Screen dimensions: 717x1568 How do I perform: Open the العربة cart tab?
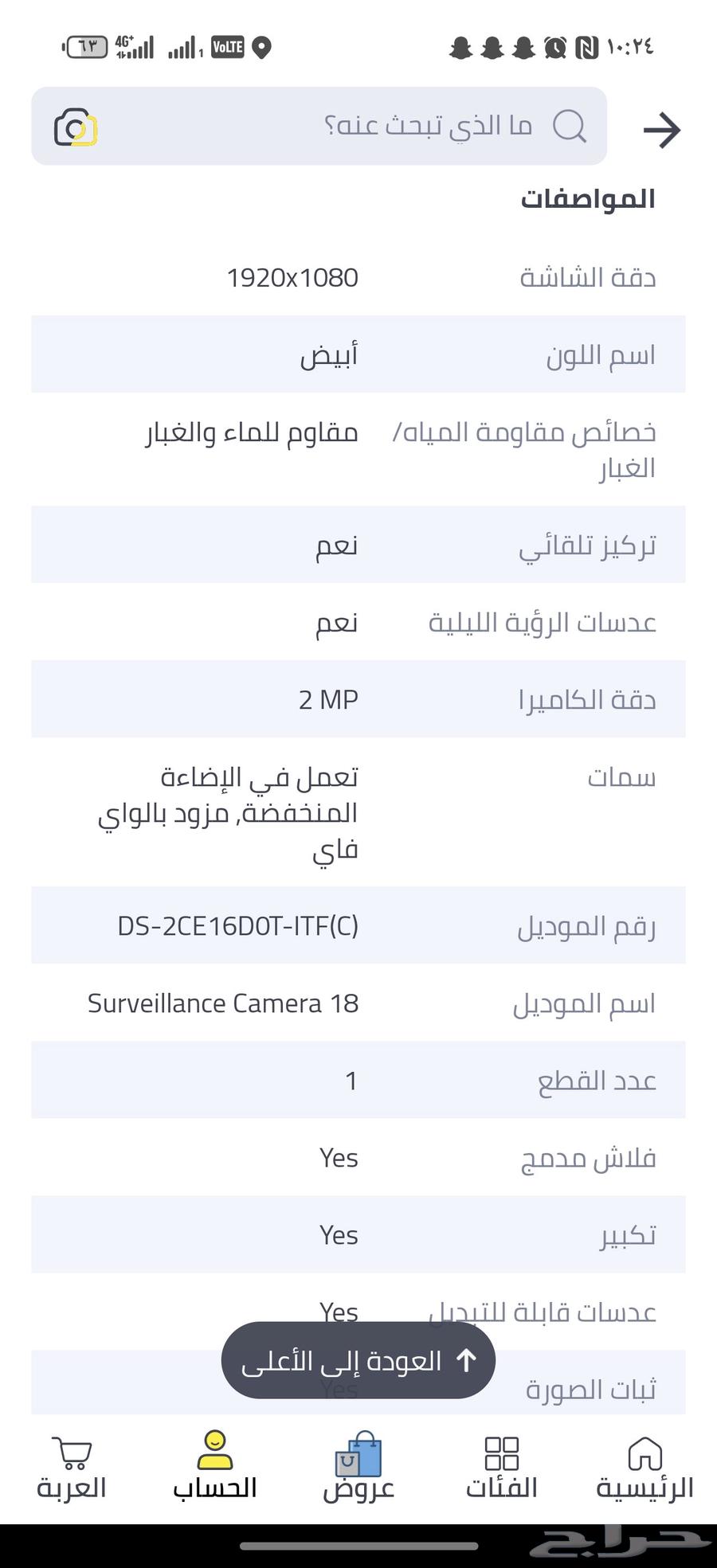(72, 1467)
